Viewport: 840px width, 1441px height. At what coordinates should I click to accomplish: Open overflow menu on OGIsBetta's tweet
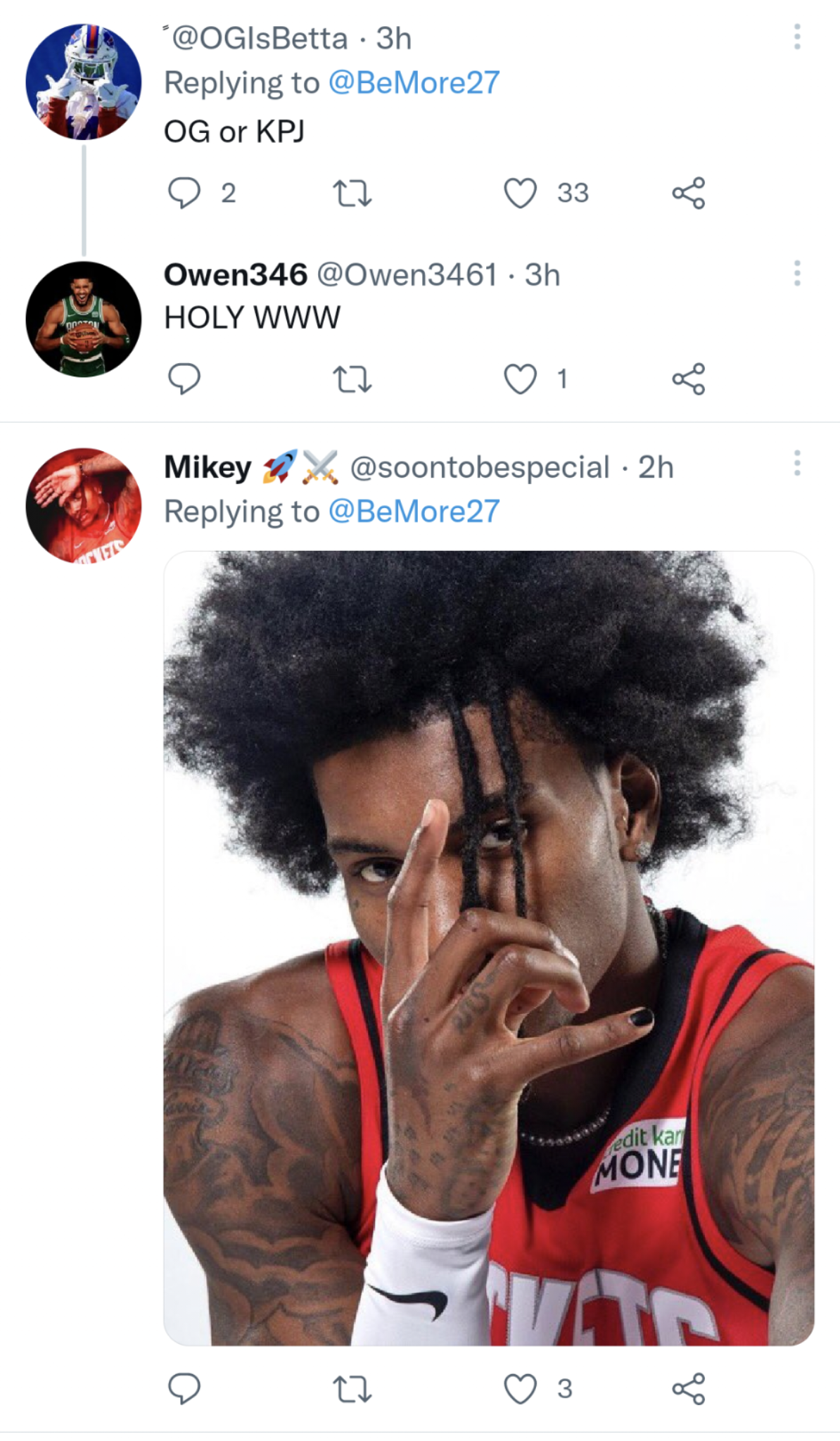coord(796,37)
